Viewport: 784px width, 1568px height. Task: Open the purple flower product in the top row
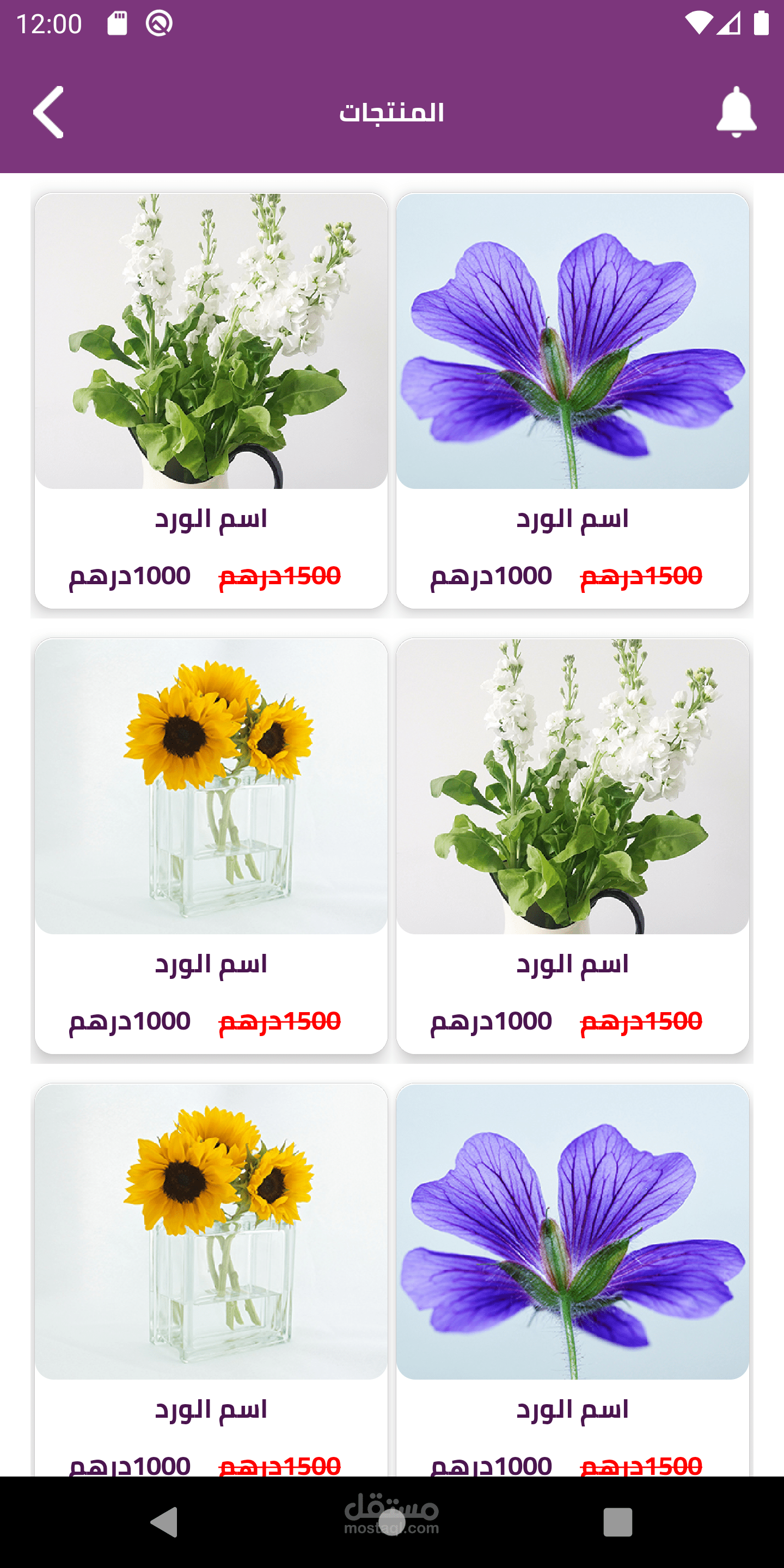[x=572, y=341]
